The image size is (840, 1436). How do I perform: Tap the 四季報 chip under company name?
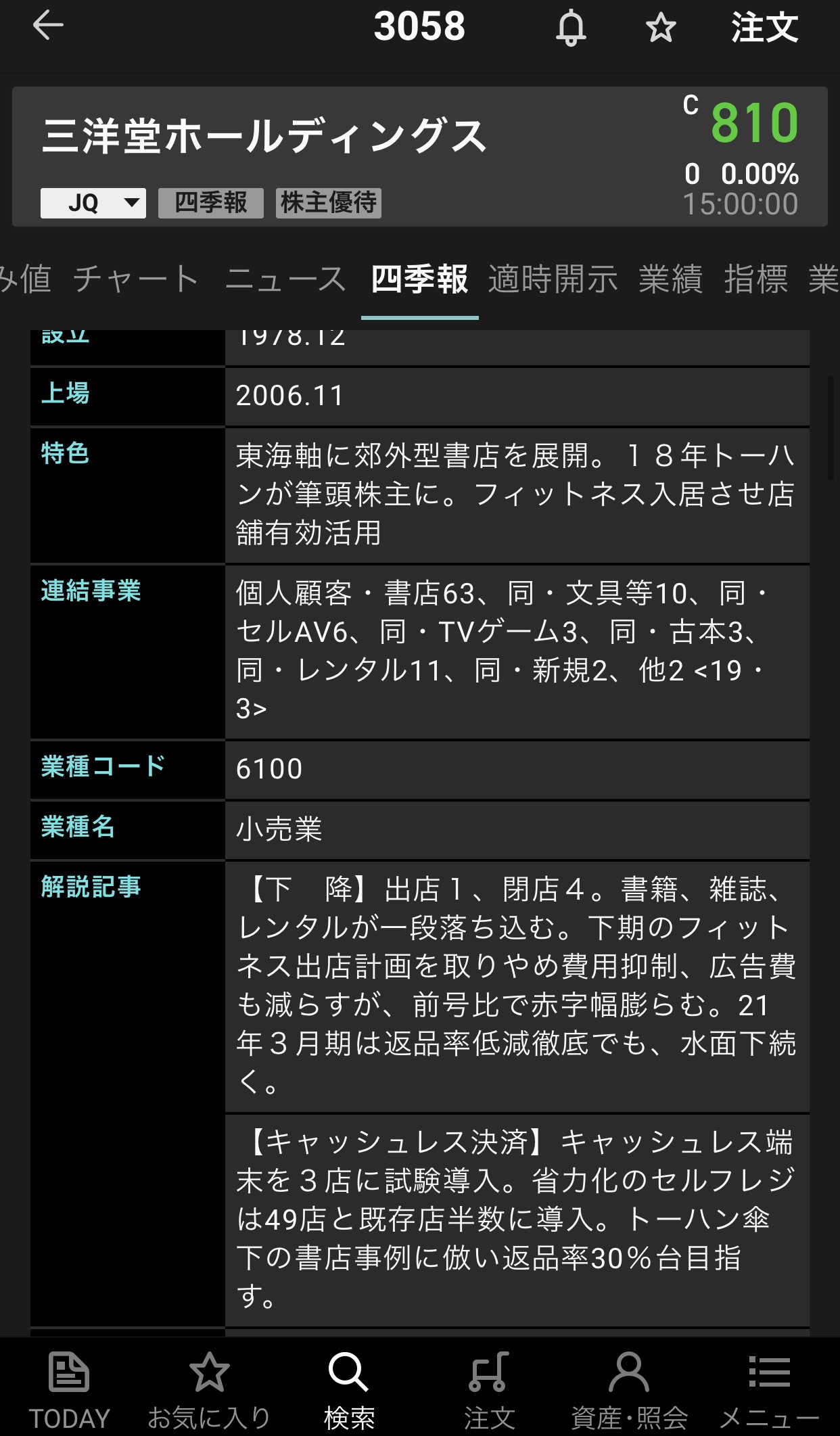[211, 203]
